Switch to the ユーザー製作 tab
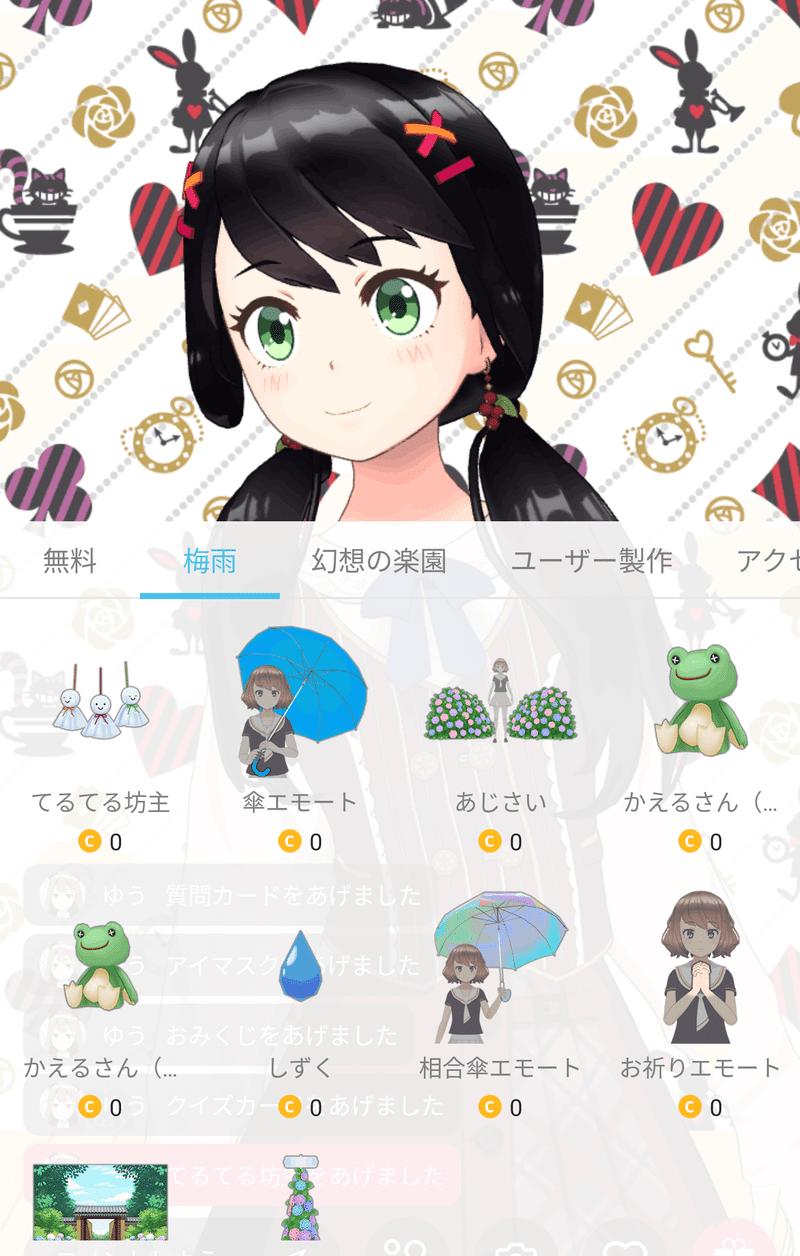 pos(592,561)
